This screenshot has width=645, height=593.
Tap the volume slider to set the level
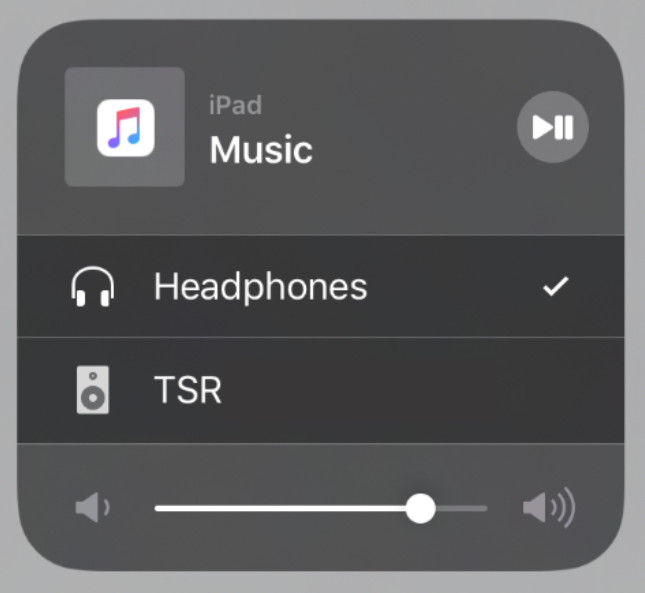click(x=320, y=508)
